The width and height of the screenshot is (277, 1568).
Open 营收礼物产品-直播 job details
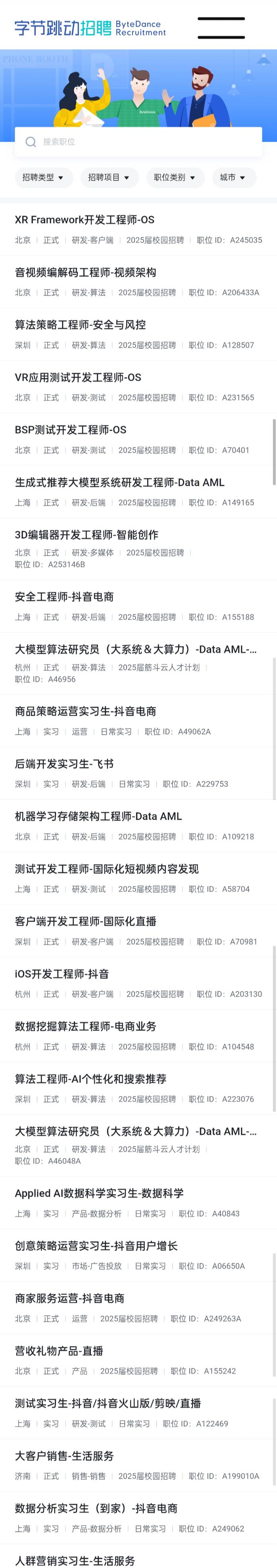click(59, 1351)
